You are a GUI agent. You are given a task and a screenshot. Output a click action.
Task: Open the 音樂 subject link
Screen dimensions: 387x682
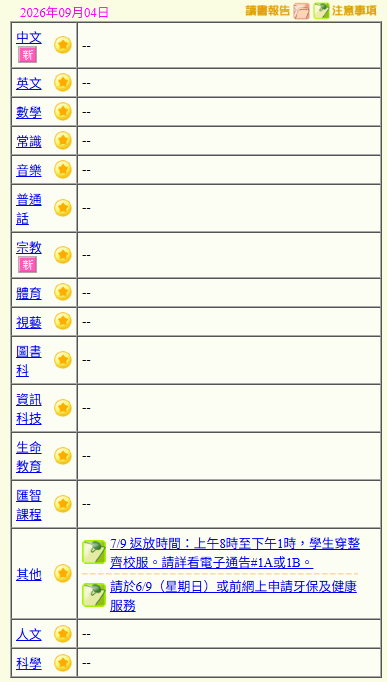29,170
